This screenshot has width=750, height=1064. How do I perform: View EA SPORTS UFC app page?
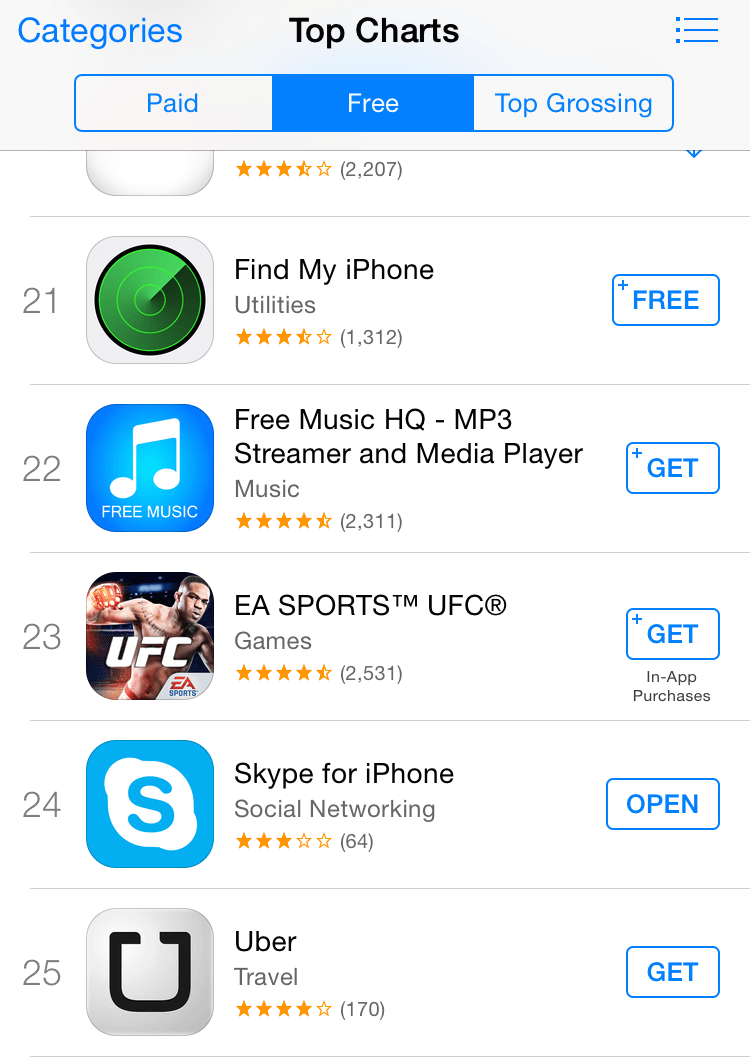pos(370,606)
